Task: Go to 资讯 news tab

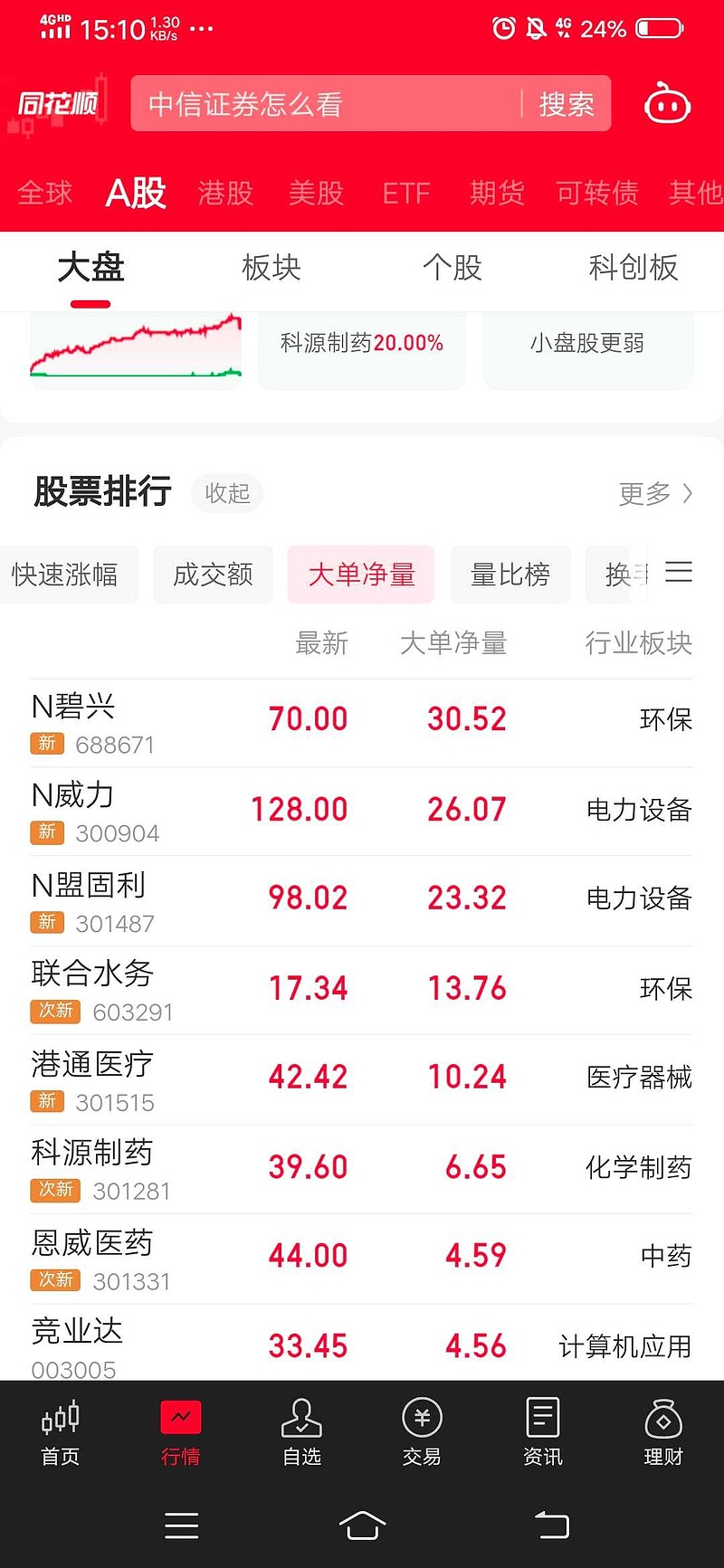Action: 543,1431
